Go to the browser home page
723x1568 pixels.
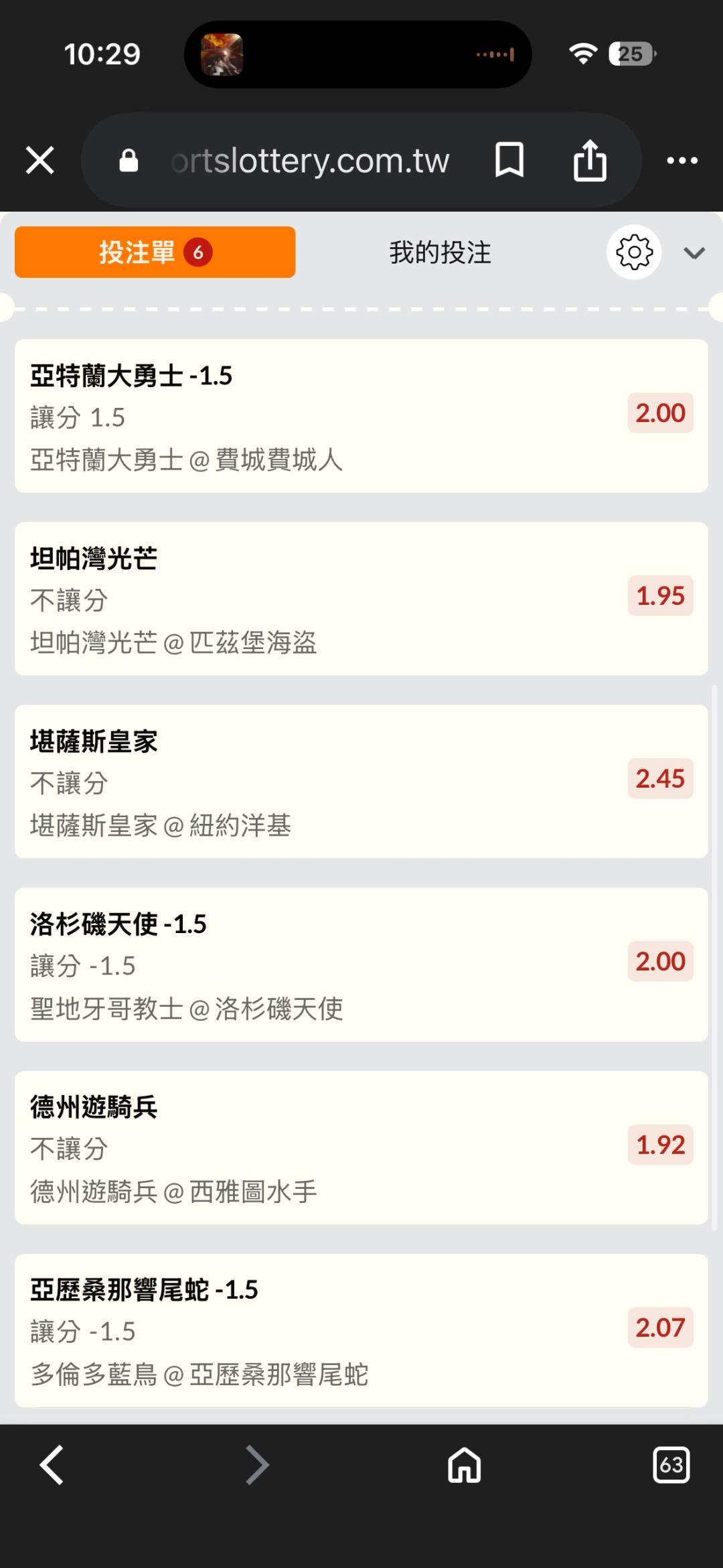pyautogui.click(x=464, y=1466)
